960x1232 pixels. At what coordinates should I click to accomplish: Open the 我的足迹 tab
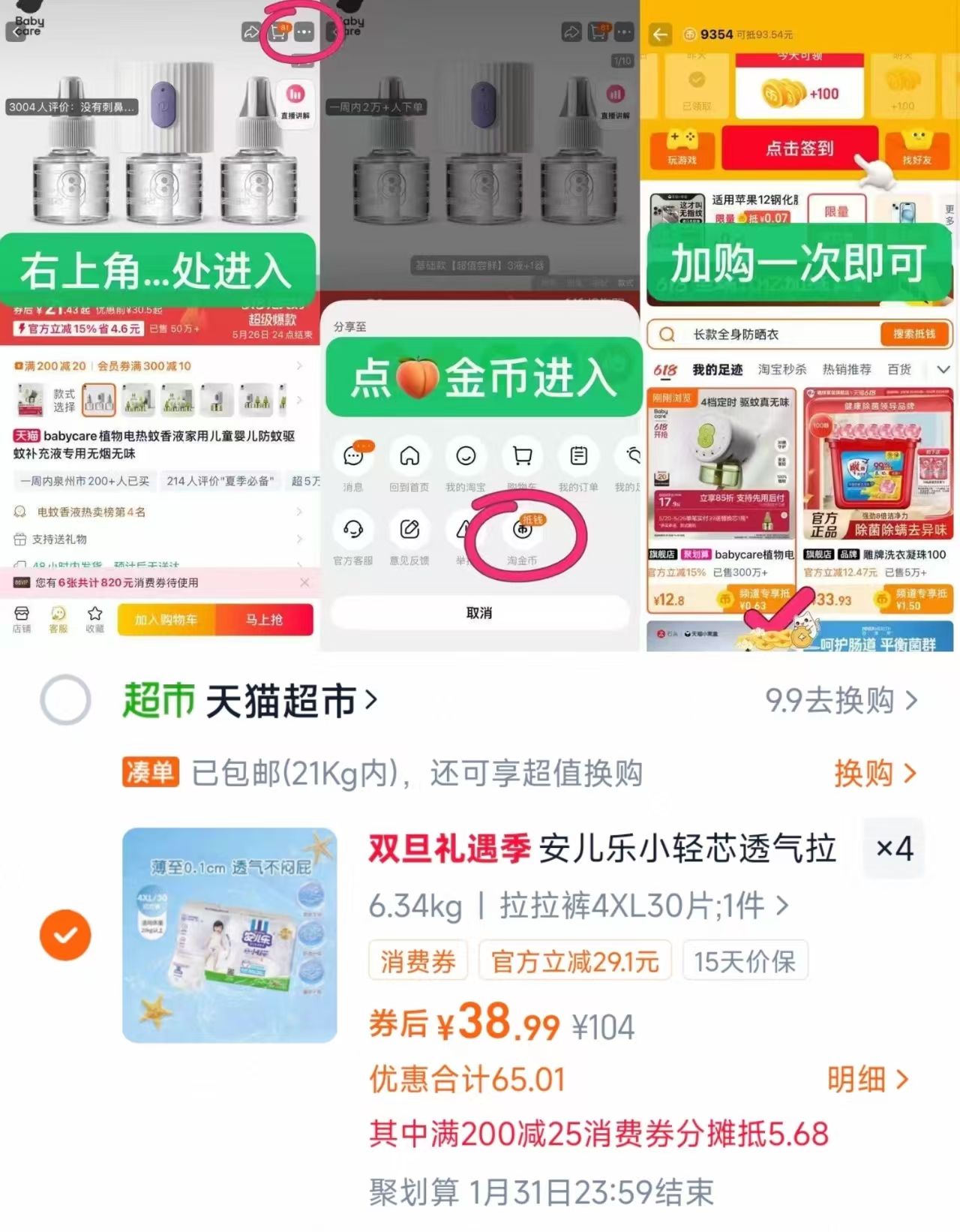pos(720,368)
